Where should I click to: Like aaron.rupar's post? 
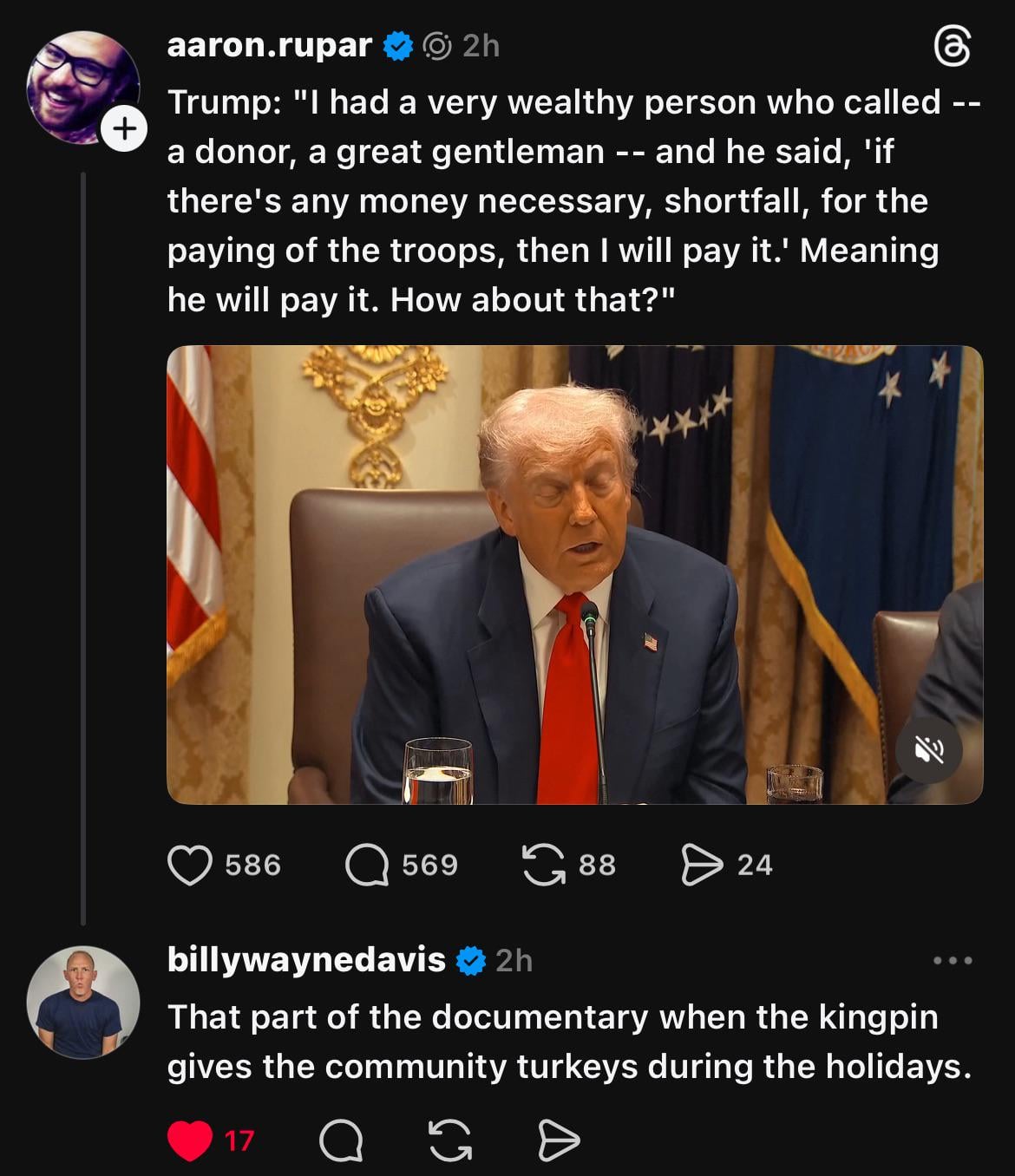click(x=190, y=865)
